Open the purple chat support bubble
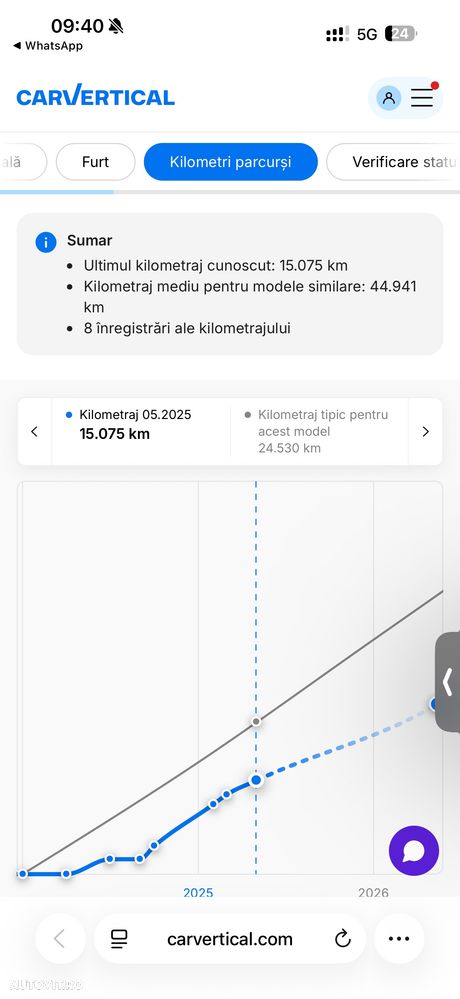Viewport: 460px width, 999px height. pyautogui.click(x=414, y=851)
